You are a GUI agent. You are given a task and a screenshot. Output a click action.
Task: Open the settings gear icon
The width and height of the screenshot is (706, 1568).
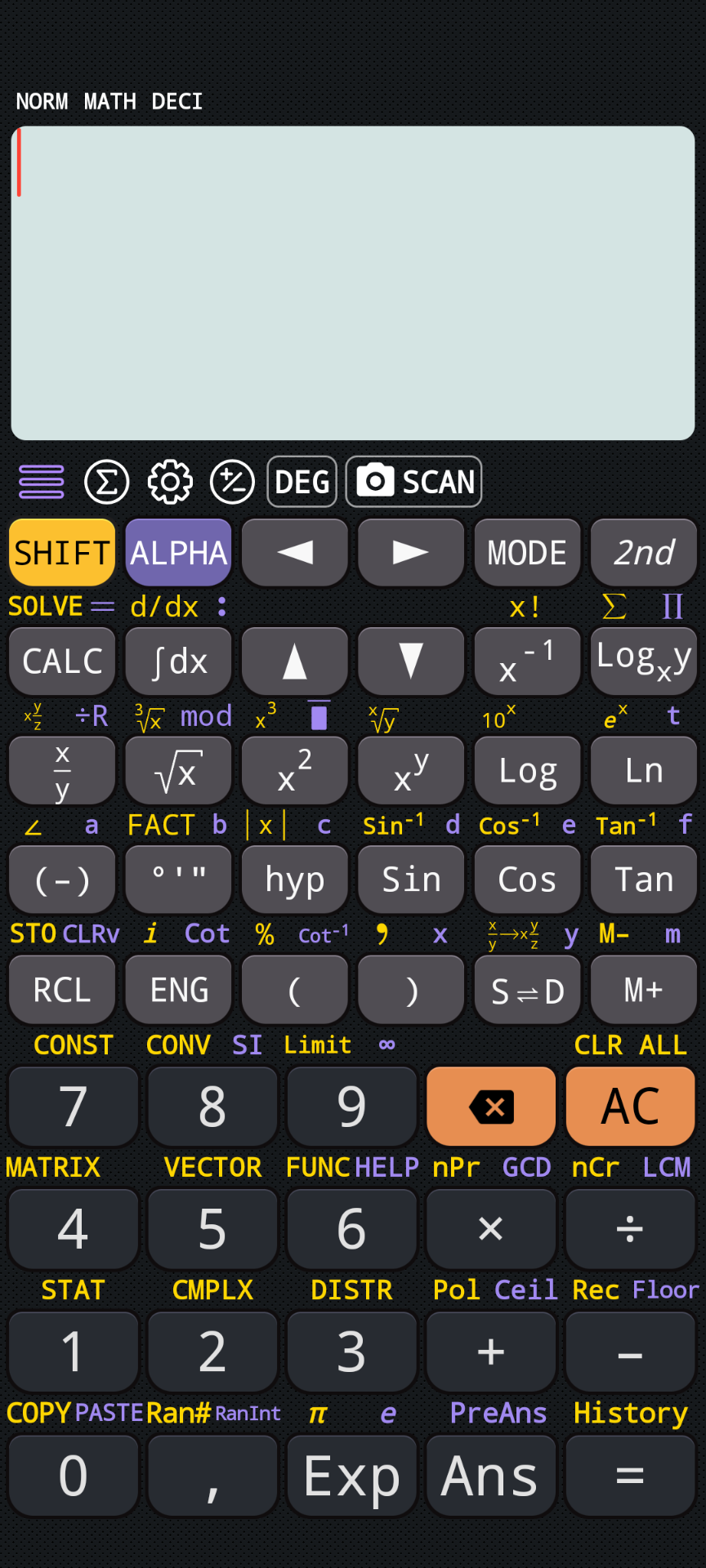point(170,482)
